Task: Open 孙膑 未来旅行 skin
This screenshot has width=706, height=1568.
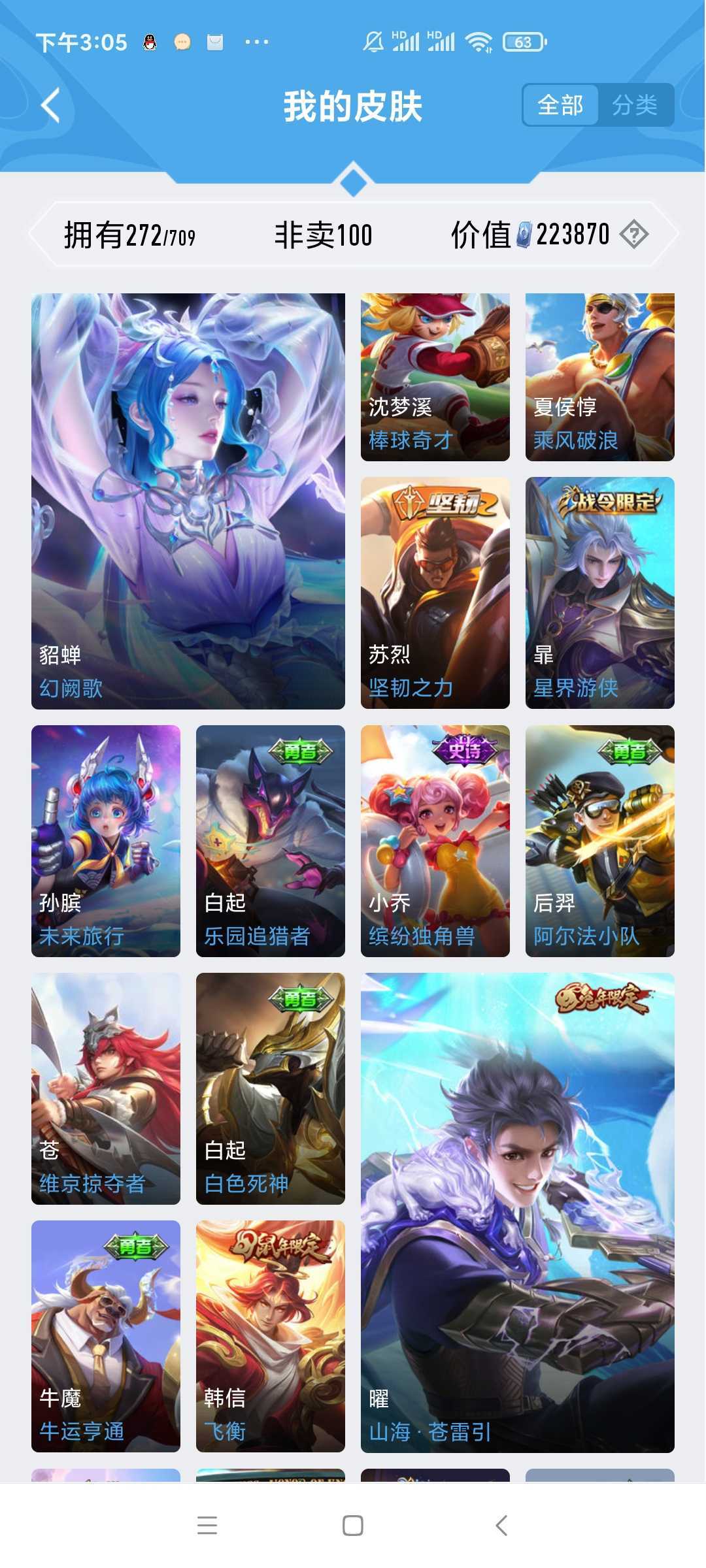Action: click(x=106, y=841)
